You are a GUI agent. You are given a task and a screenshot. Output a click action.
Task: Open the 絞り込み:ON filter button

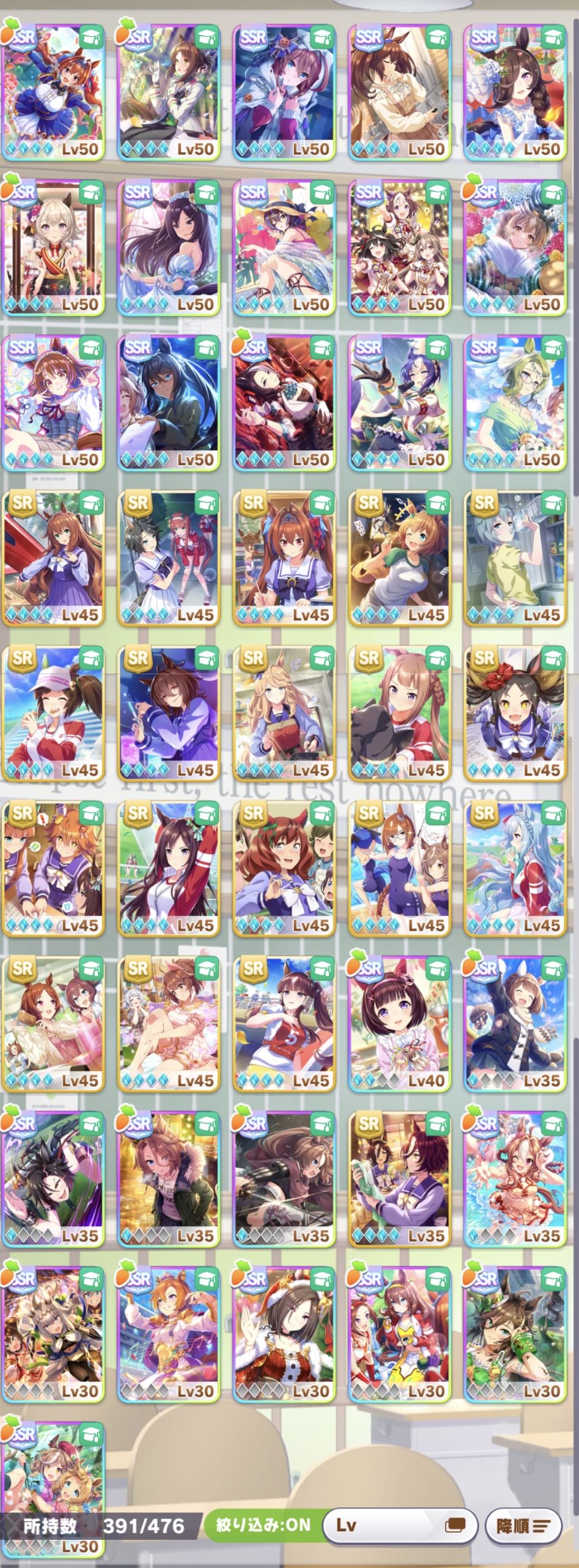point(264,1524)
